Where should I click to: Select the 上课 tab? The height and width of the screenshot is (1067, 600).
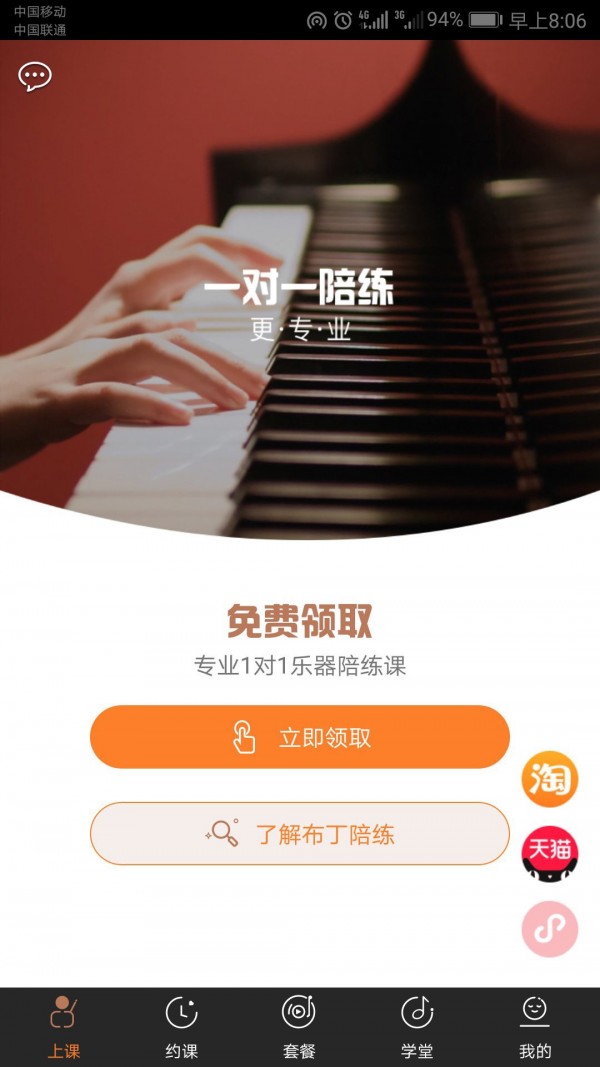point(63,1026)
